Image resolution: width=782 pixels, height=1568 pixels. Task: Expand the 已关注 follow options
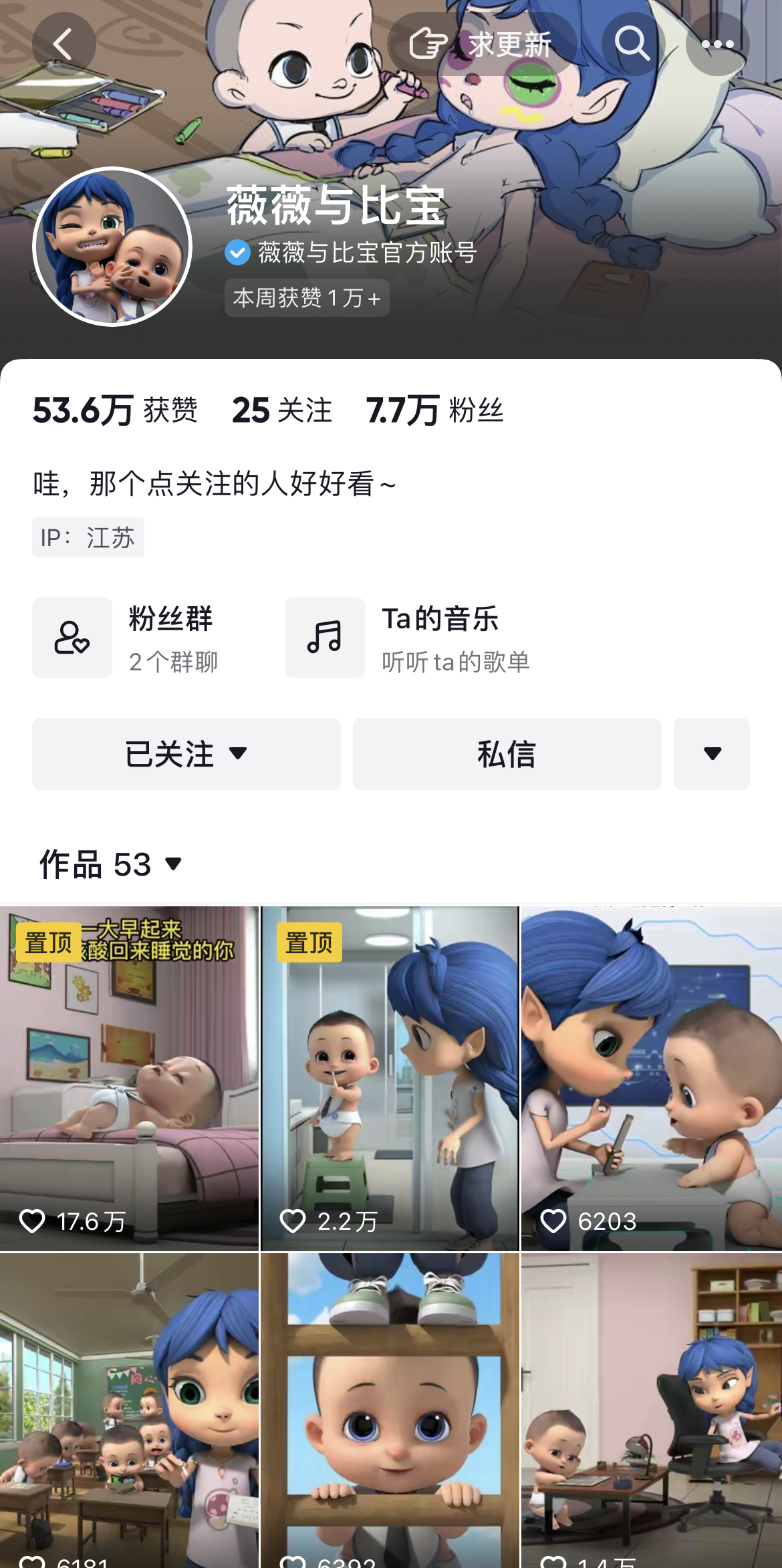coord(186,753)
